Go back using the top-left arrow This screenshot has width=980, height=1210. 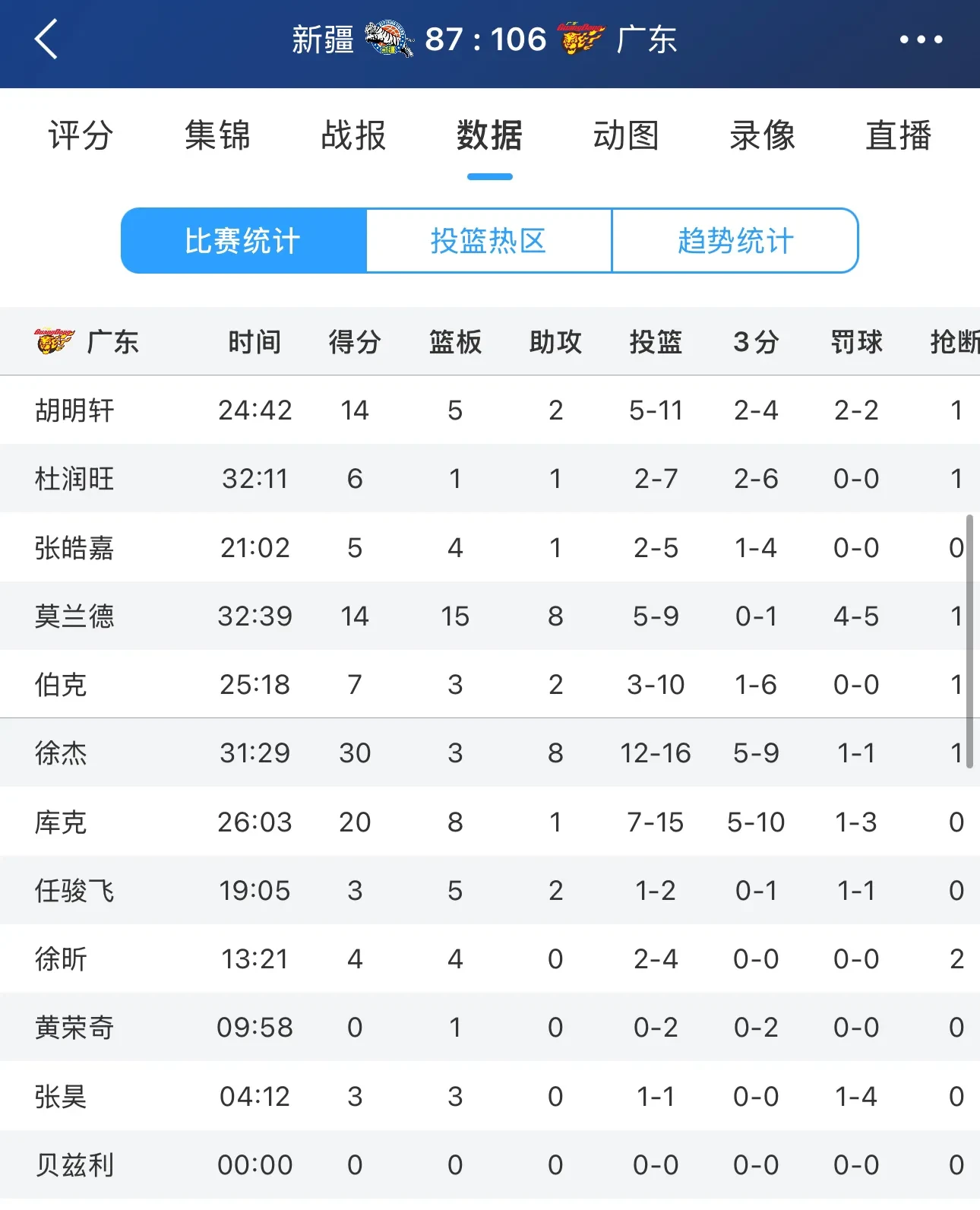(46, 40)
